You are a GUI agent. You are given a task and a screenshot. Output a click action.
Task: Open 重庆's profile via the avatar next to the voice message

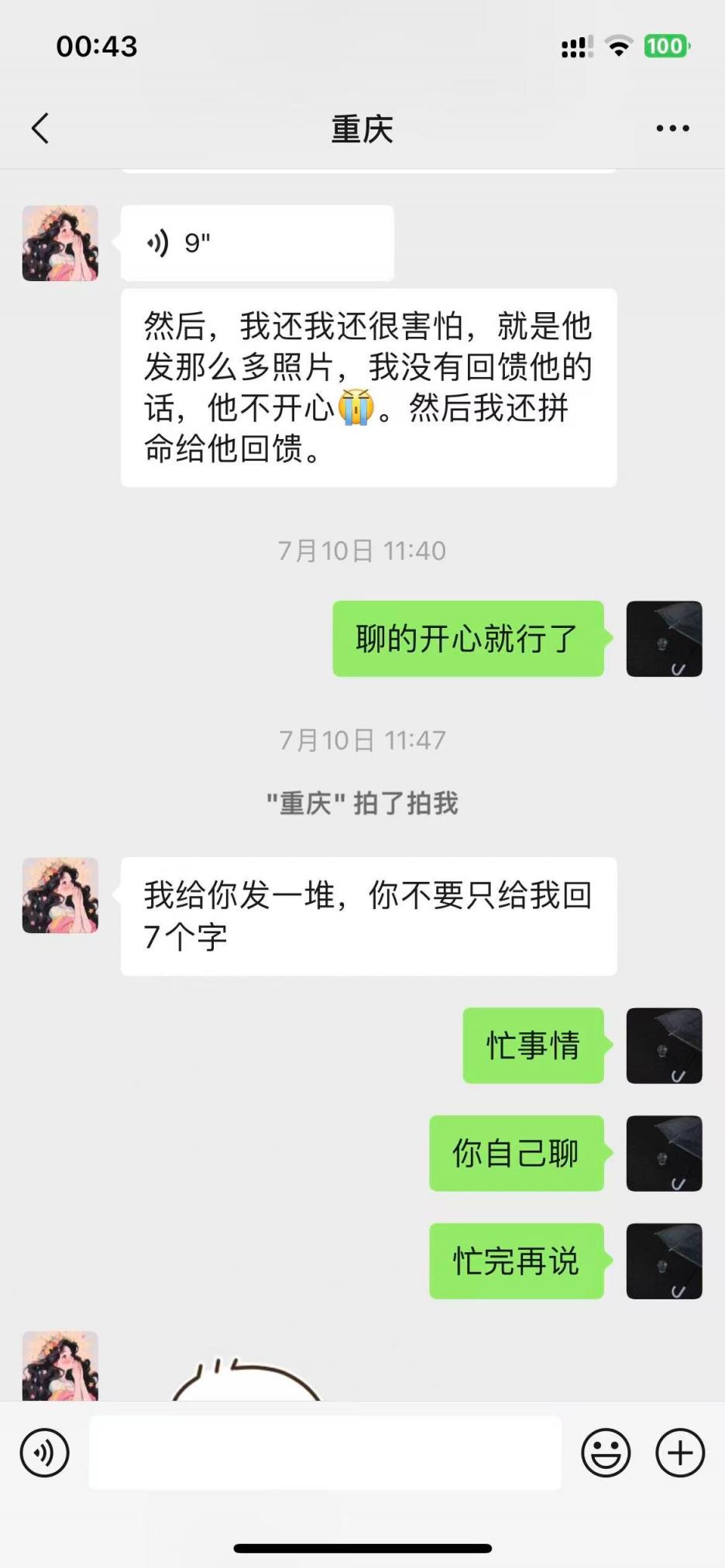60,243
